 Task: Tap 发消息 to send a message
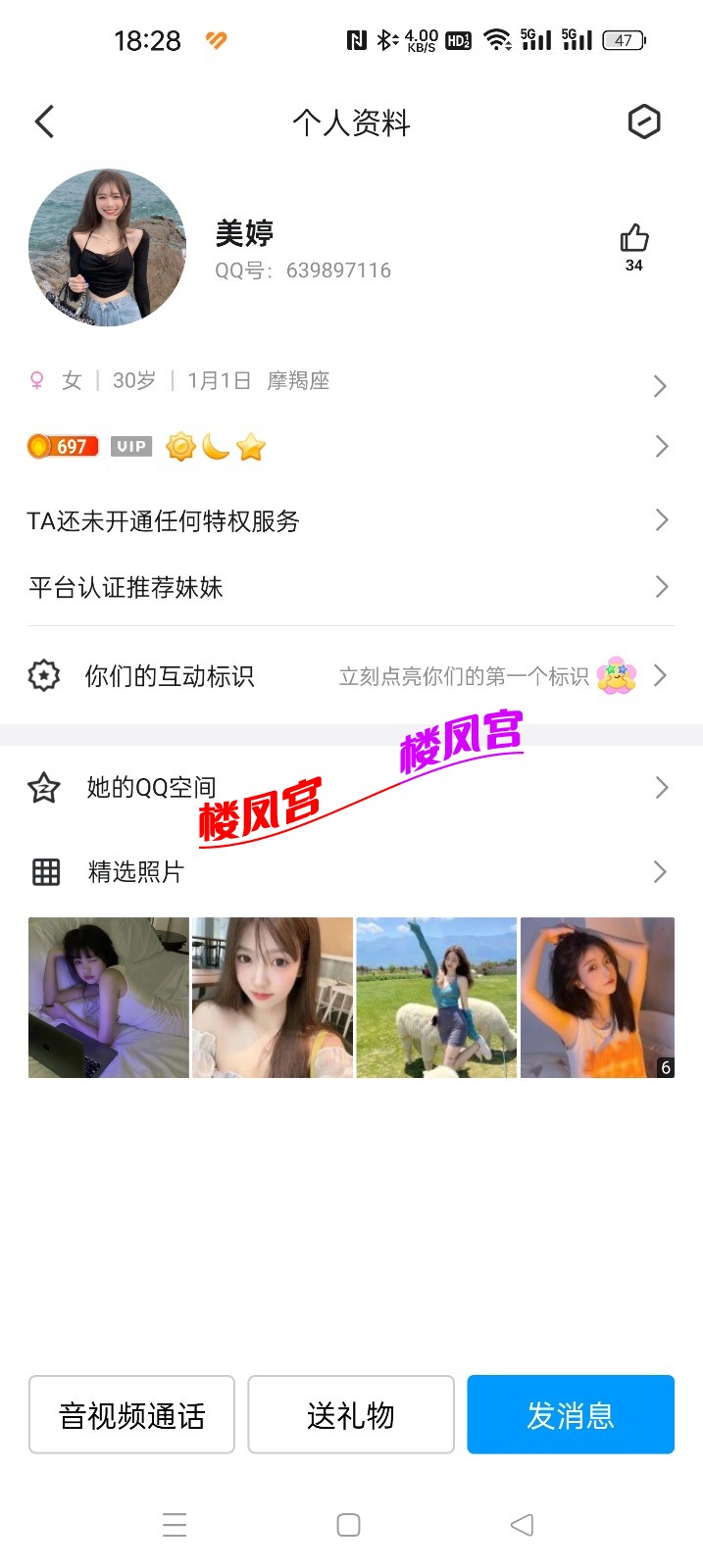(x=570, y=1415)
